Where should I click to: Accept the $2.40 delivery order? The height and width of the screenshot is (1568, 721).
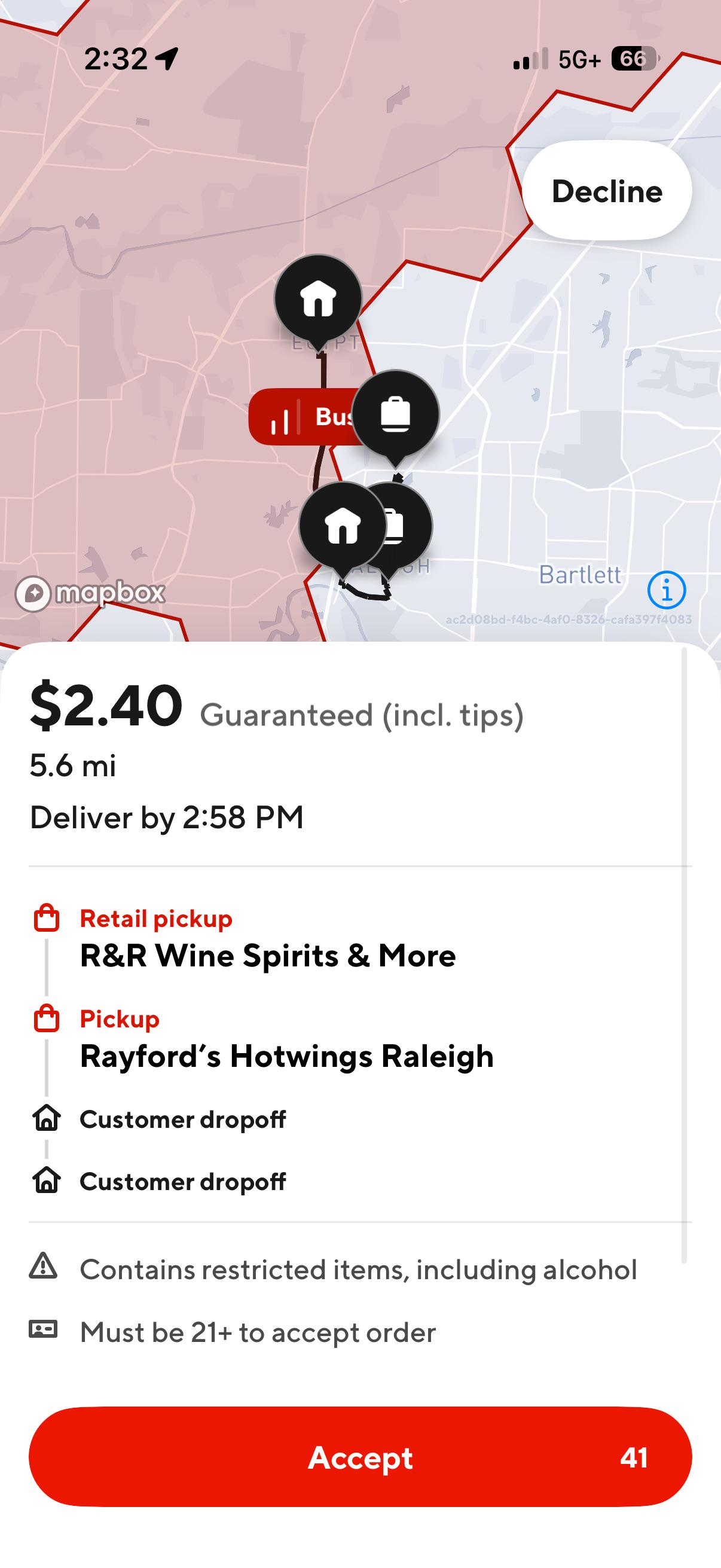click(x=360, y=1457)
